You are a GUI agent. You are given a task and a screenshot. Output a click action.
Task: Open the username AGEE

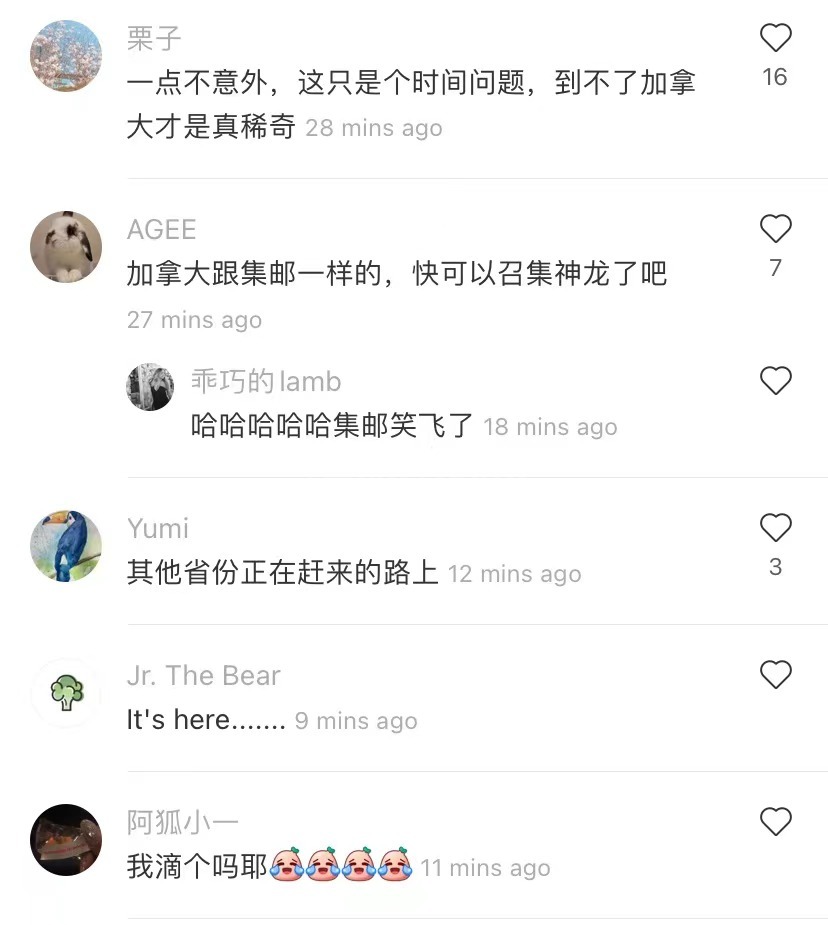coord(161,230)
